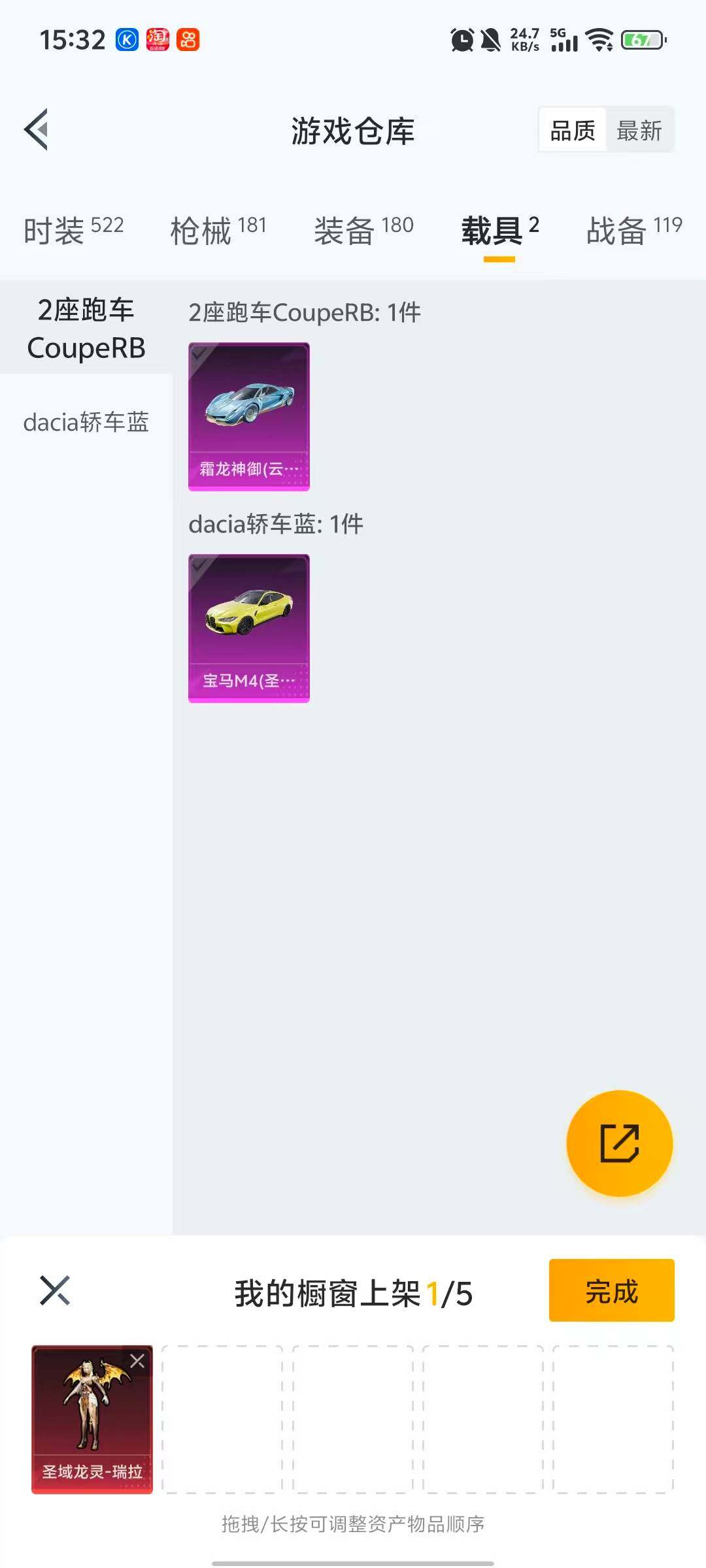Close the 我的橱窗上架 panel with X
Viewport: 706px width, 1568px height.
coord(55,1289)
